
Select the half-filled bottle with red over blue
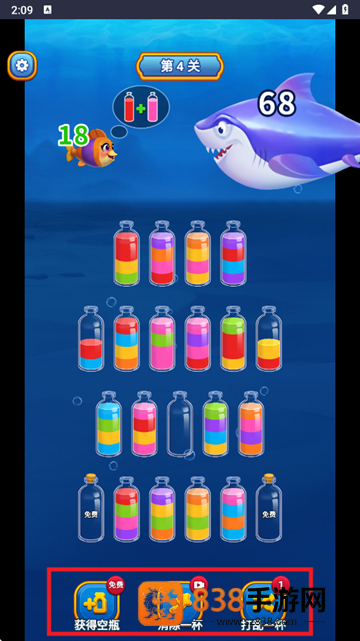click(91, 339)
